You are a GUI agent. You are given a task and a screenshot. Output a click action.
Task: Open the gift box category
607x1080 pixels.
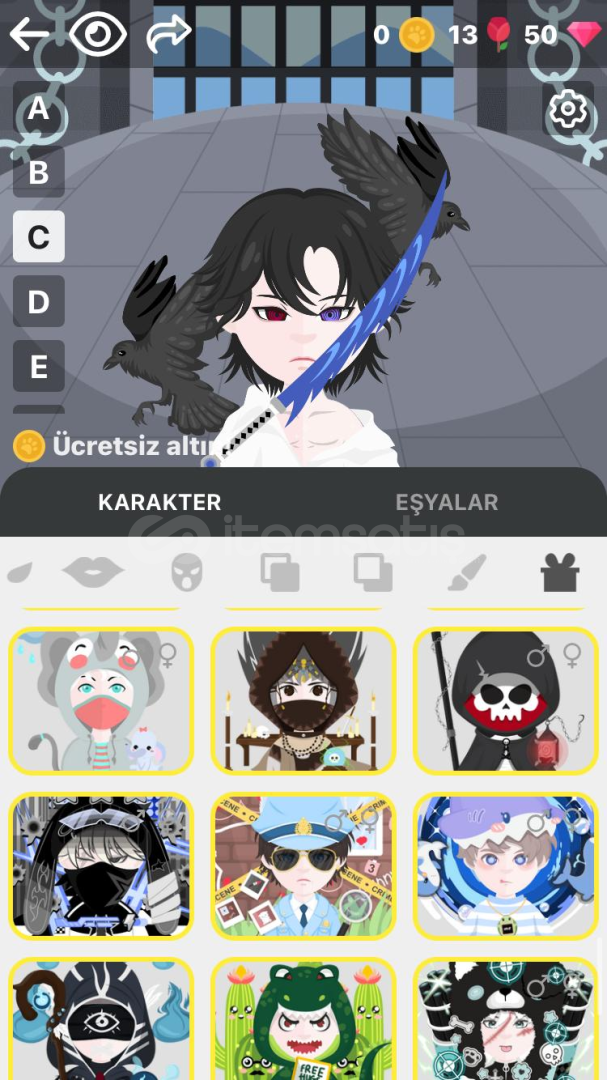pos(559,572)
